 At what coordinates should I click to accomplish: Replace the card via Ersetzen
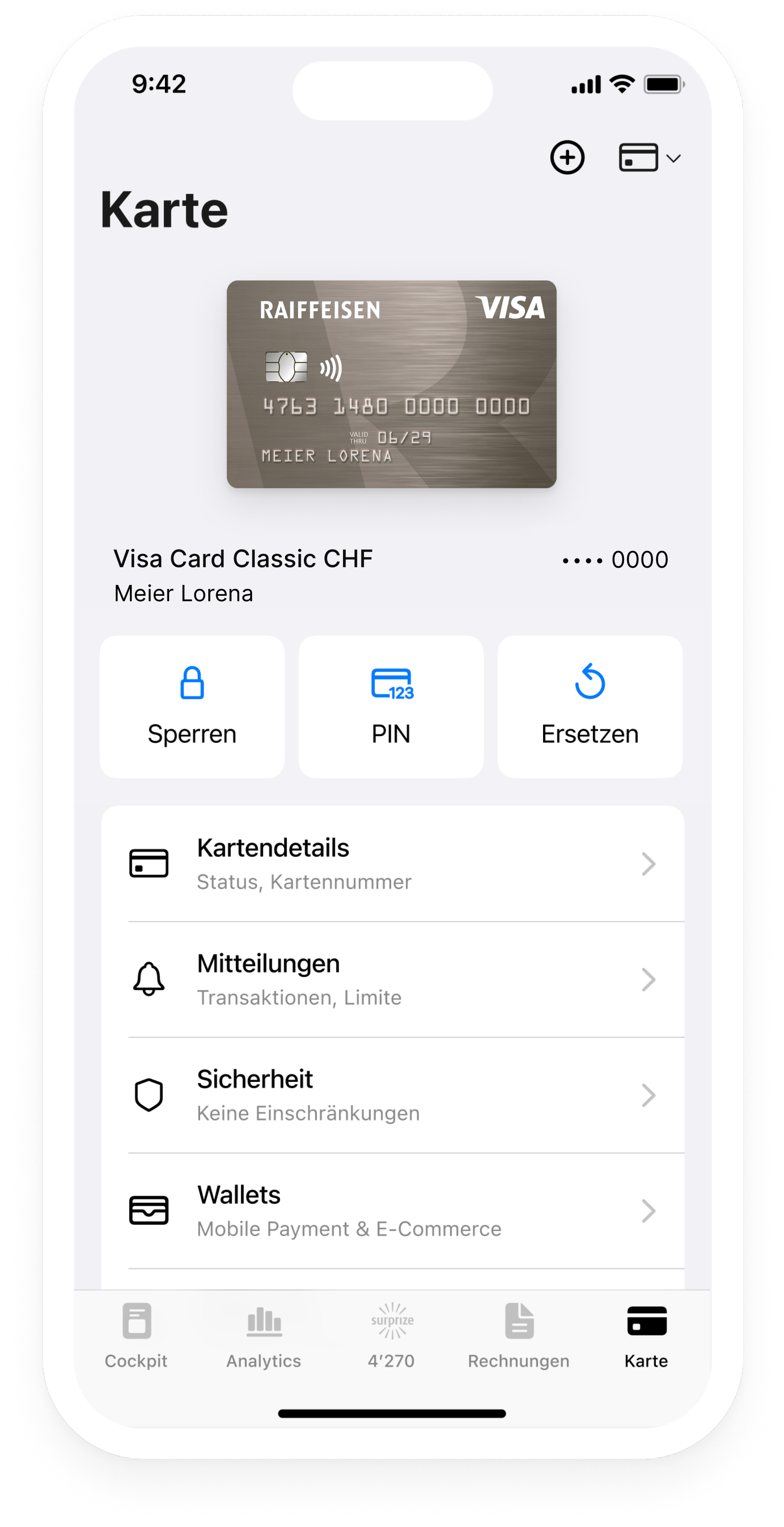[590, 706]
